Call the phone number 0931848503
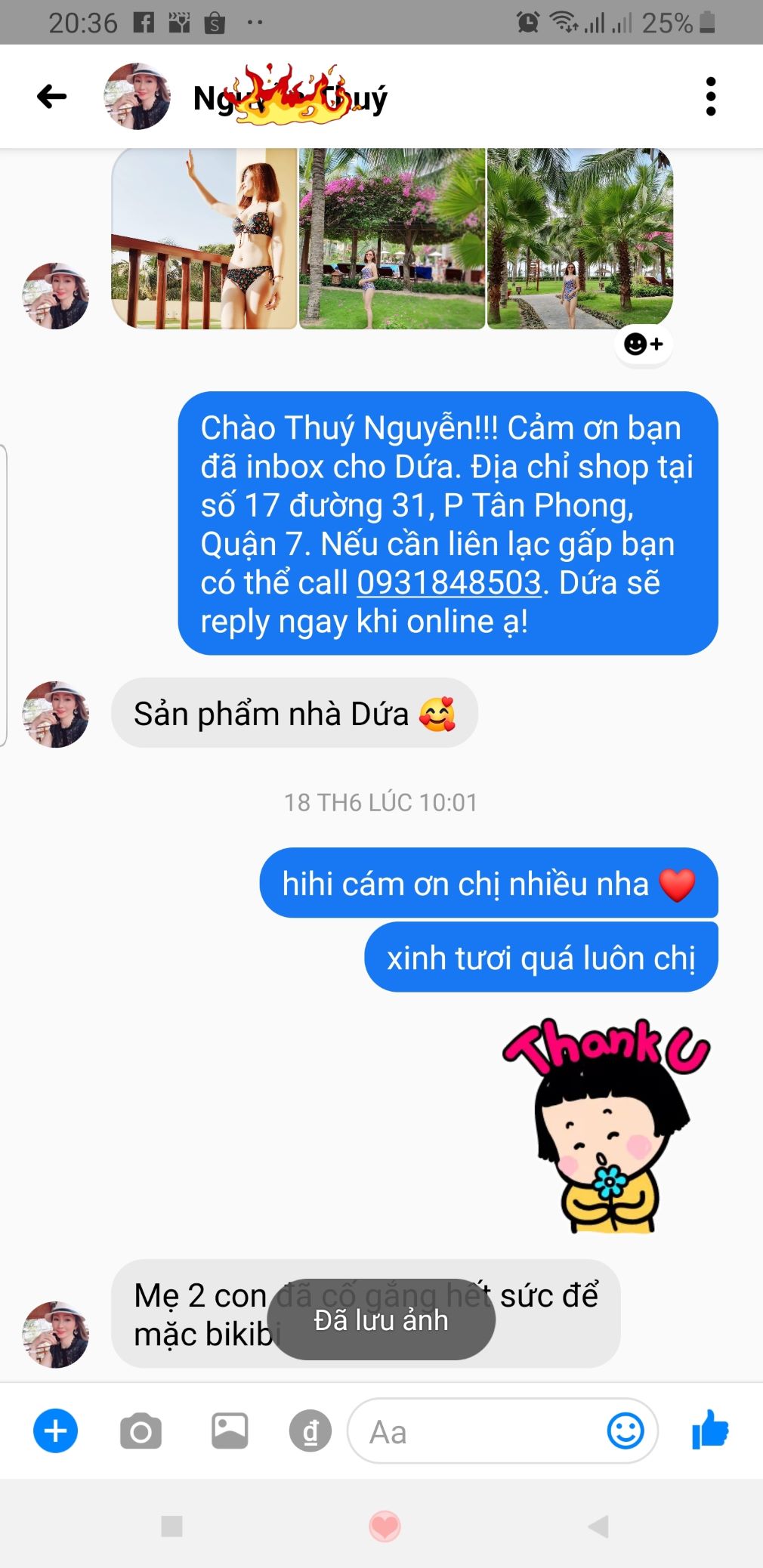Image resolution: width=763 pixels, height=1568 pixels. [449, 583]
